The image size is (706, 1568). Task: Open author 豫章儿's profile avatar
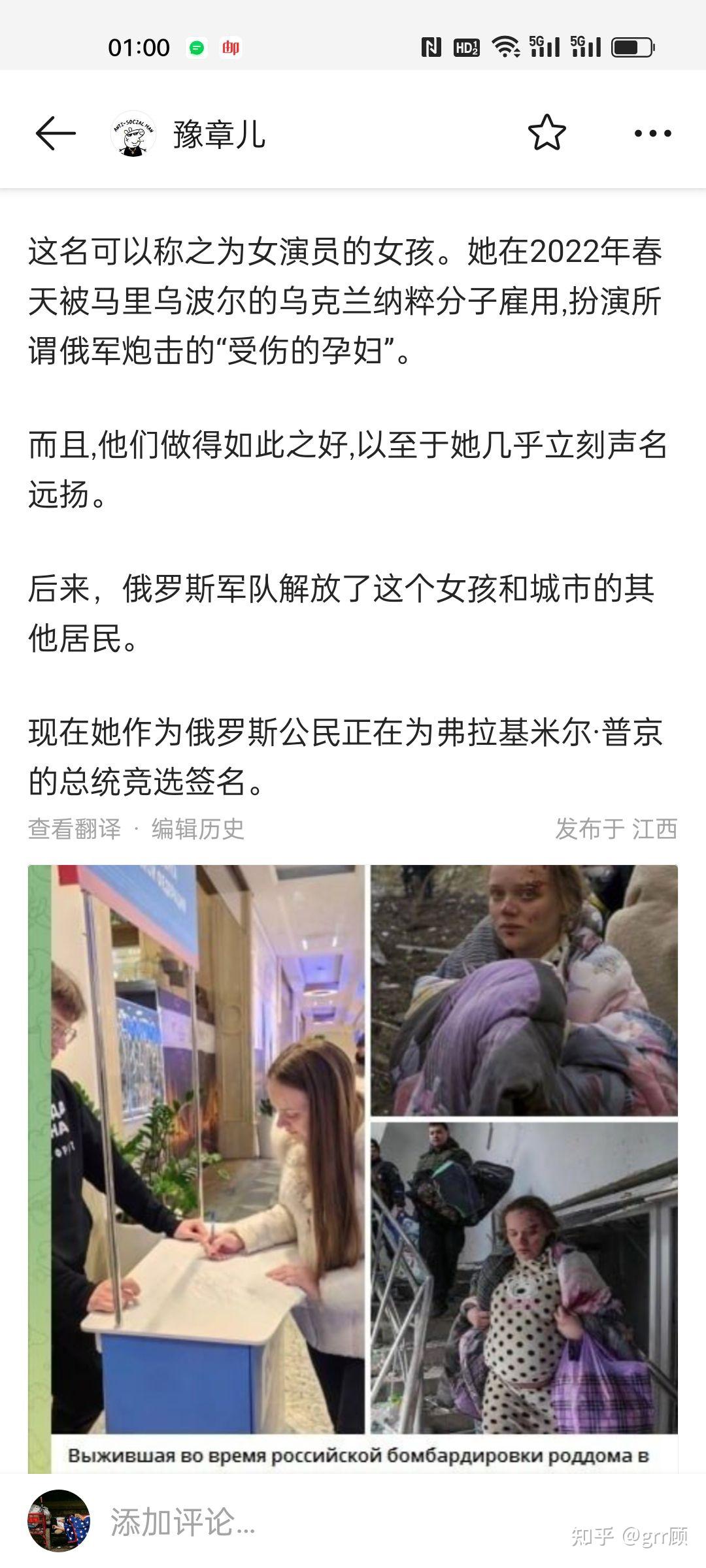[x=133, y=134]
